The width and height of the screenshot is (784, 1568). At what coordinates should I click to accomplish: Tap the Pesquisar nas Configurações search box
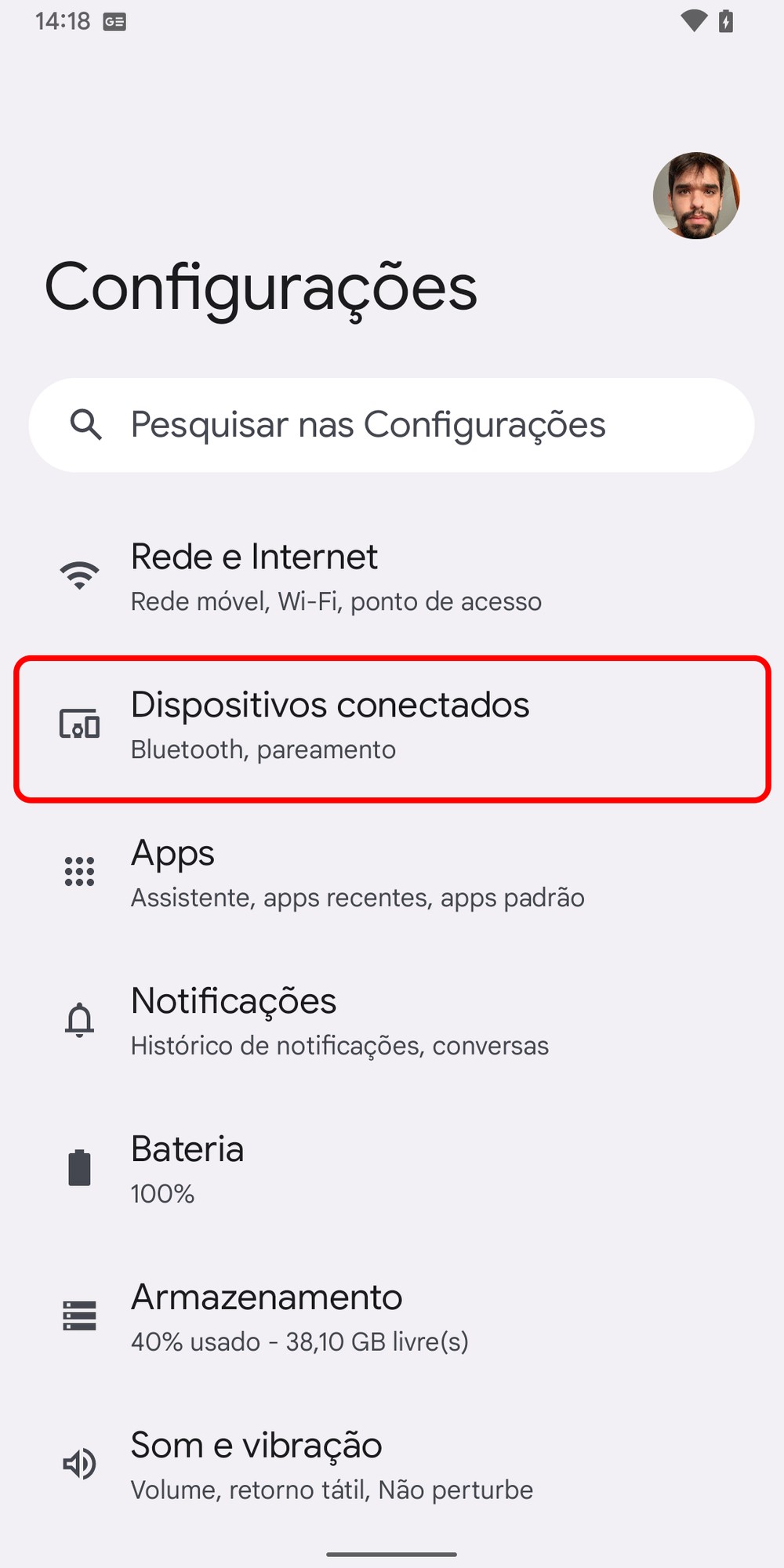tap(392, 425)
